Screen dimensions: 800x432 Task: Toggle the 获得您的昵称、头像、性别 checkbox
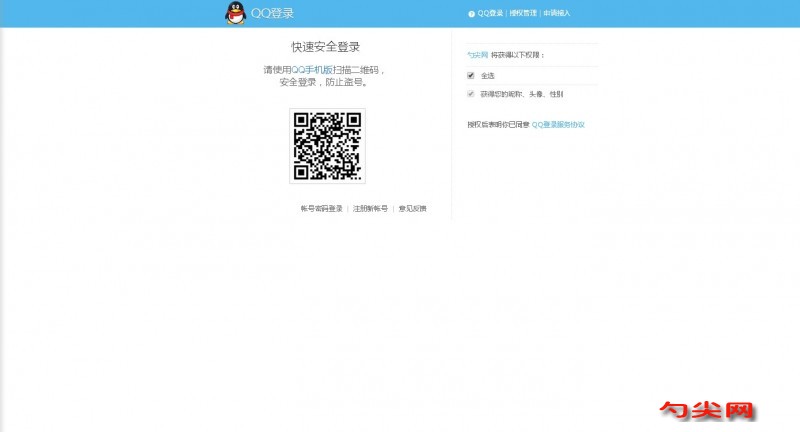(471, 94)
